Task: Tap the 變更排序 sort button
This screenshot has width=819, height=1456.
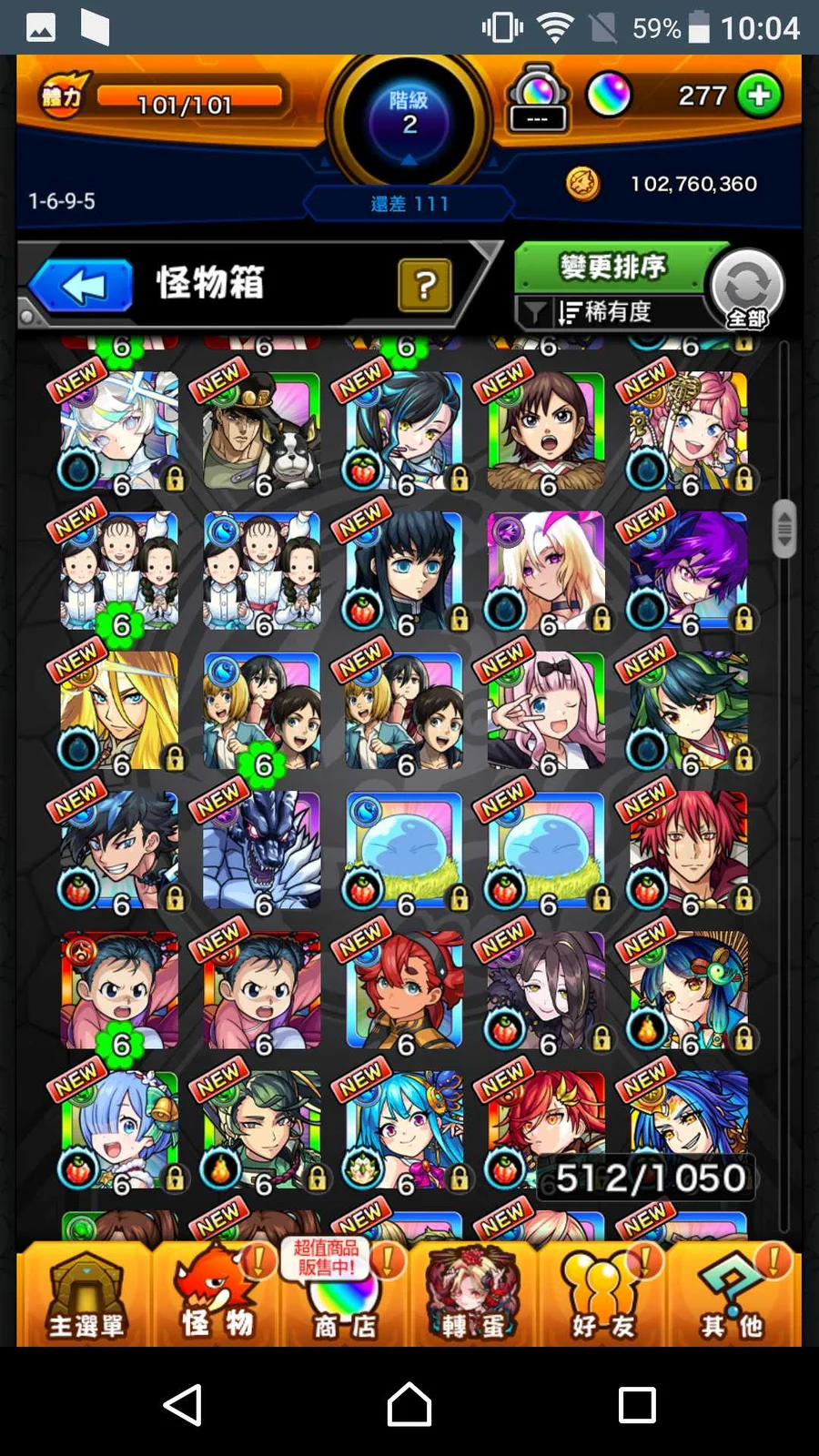Action: click(x=612, y=268)
